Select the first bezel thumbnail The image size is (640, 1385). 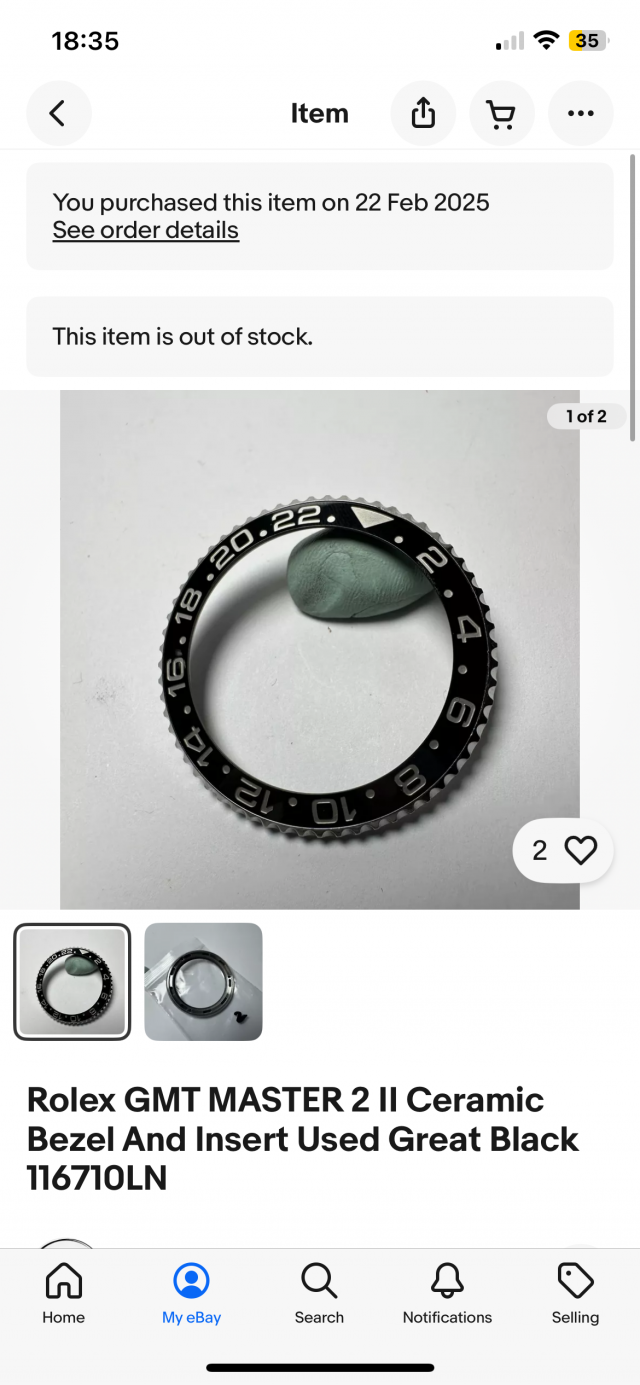[72, 981]
